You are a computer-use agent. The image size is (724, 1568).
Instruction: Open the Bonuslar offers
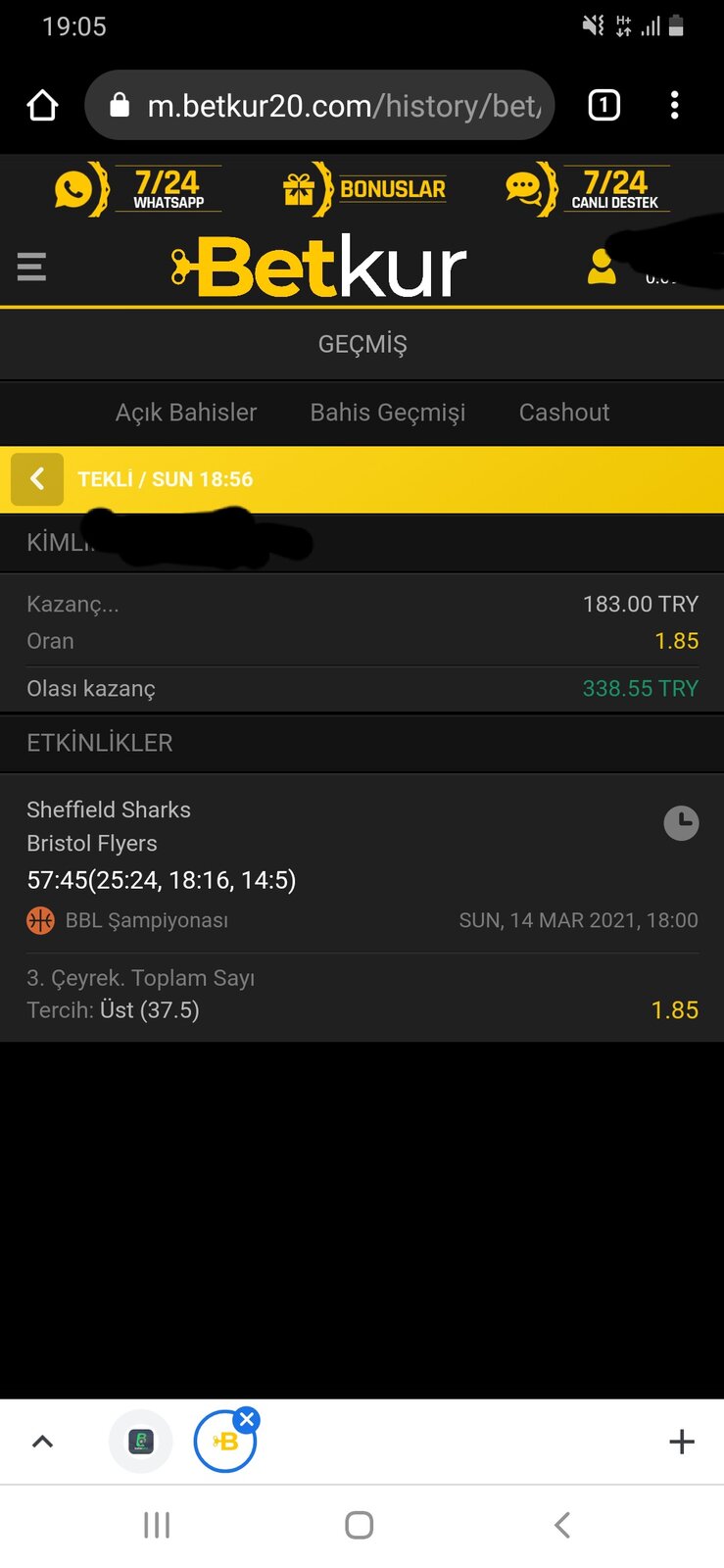pyautogui.click(x=364, y=189)
